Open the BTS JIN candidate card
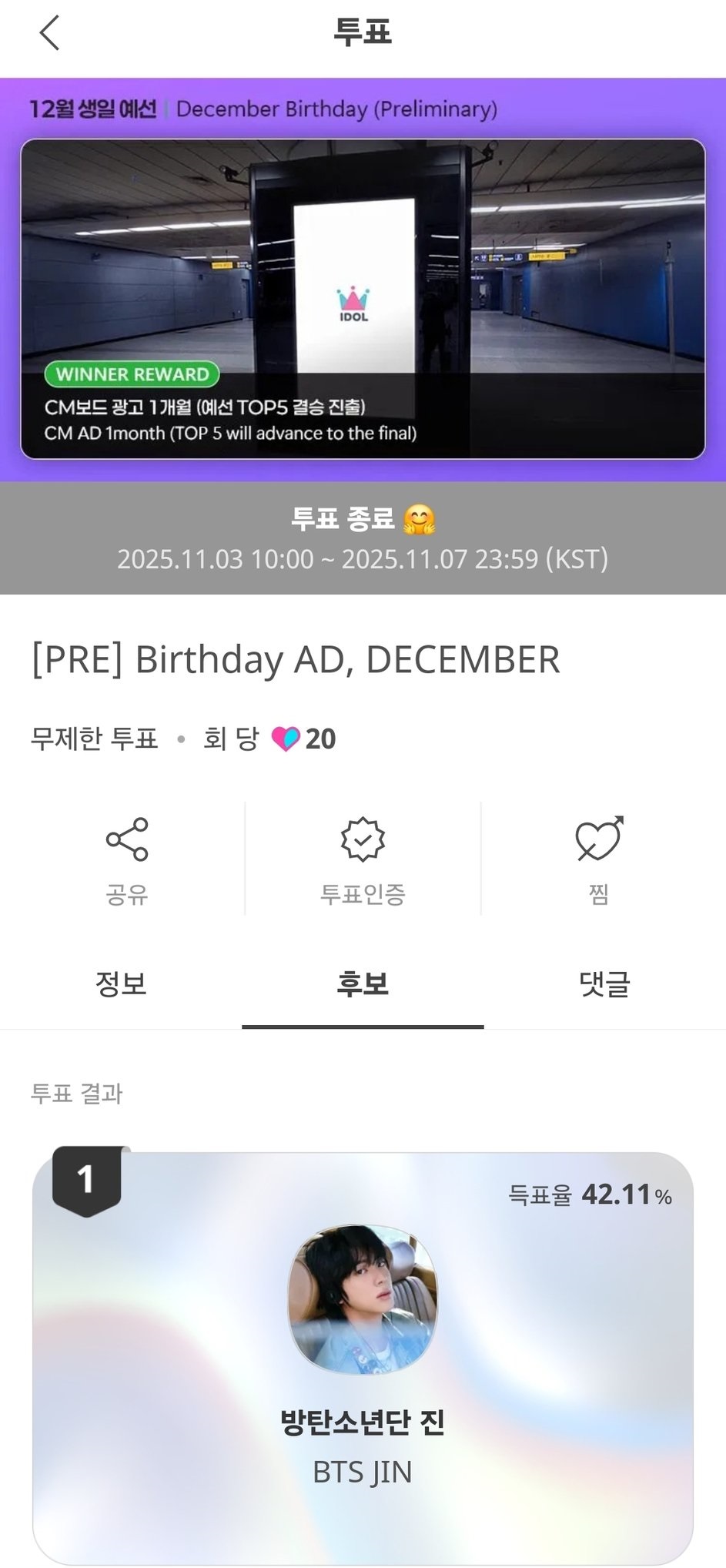The image size is (726, 1568). pos(363,1355)
